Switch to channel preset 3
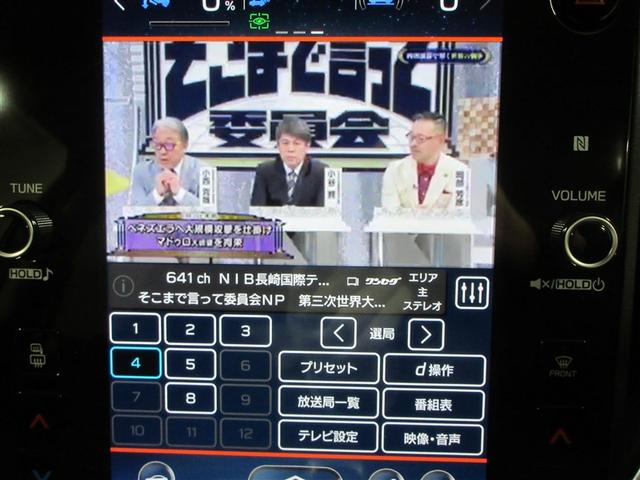This screenshot has width=640, height=480. point(245,330)
